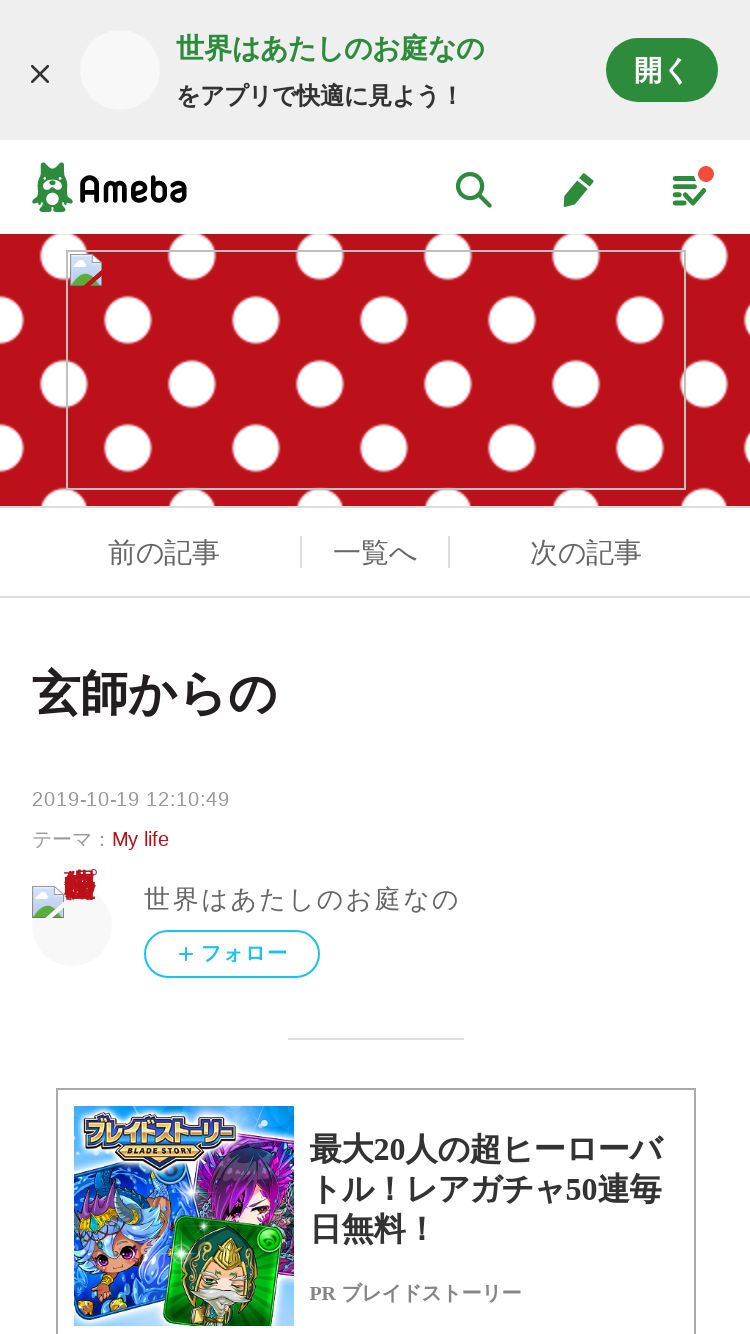Open 世界はあたしのお庭なの blog profile
Viewport: 750px width, 1334px height.
pos(301,899)
